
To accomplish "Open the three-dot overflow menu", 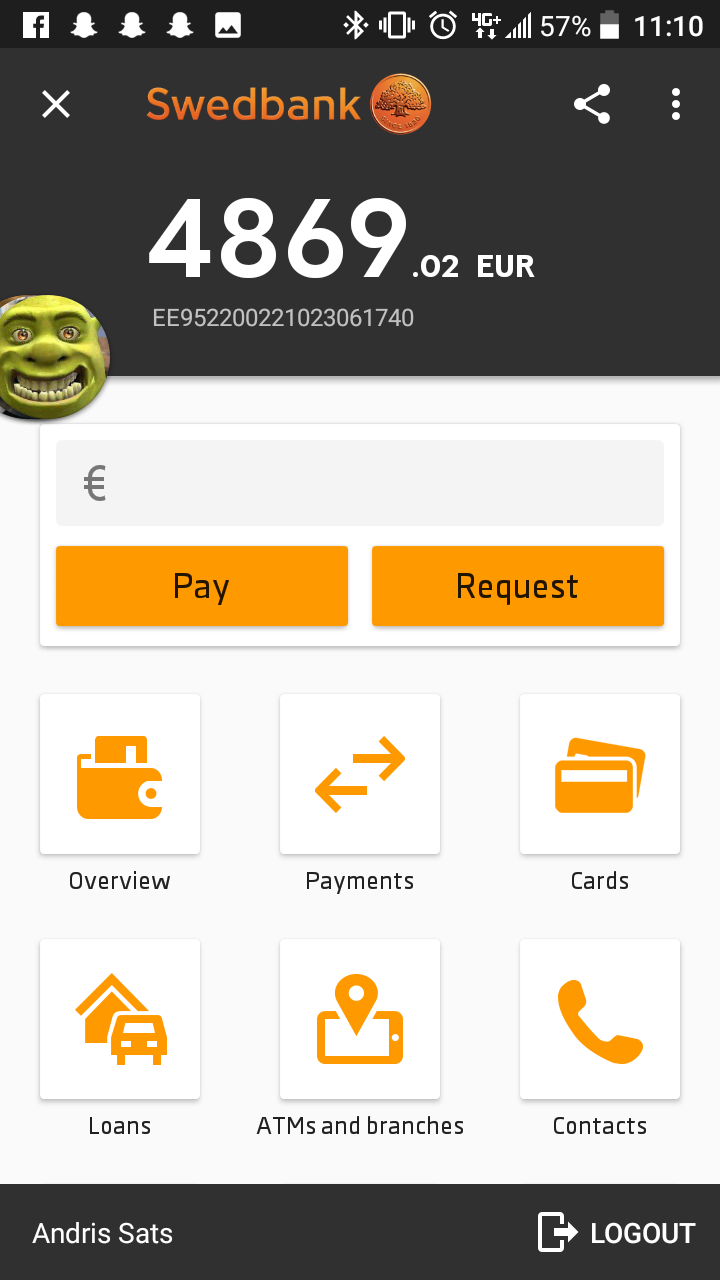I will [x=676, y=104].
